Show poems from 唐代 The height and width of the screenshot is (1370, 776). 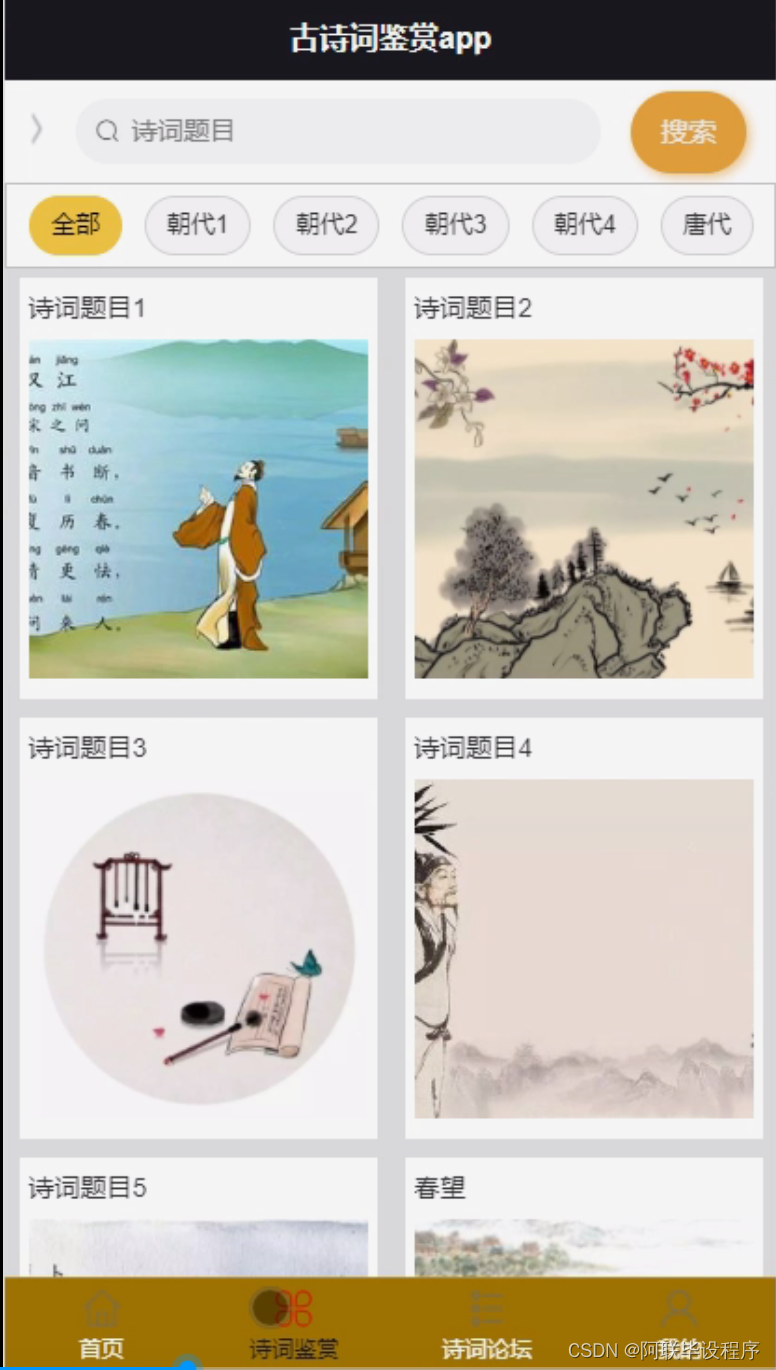[x=707, y=225]
